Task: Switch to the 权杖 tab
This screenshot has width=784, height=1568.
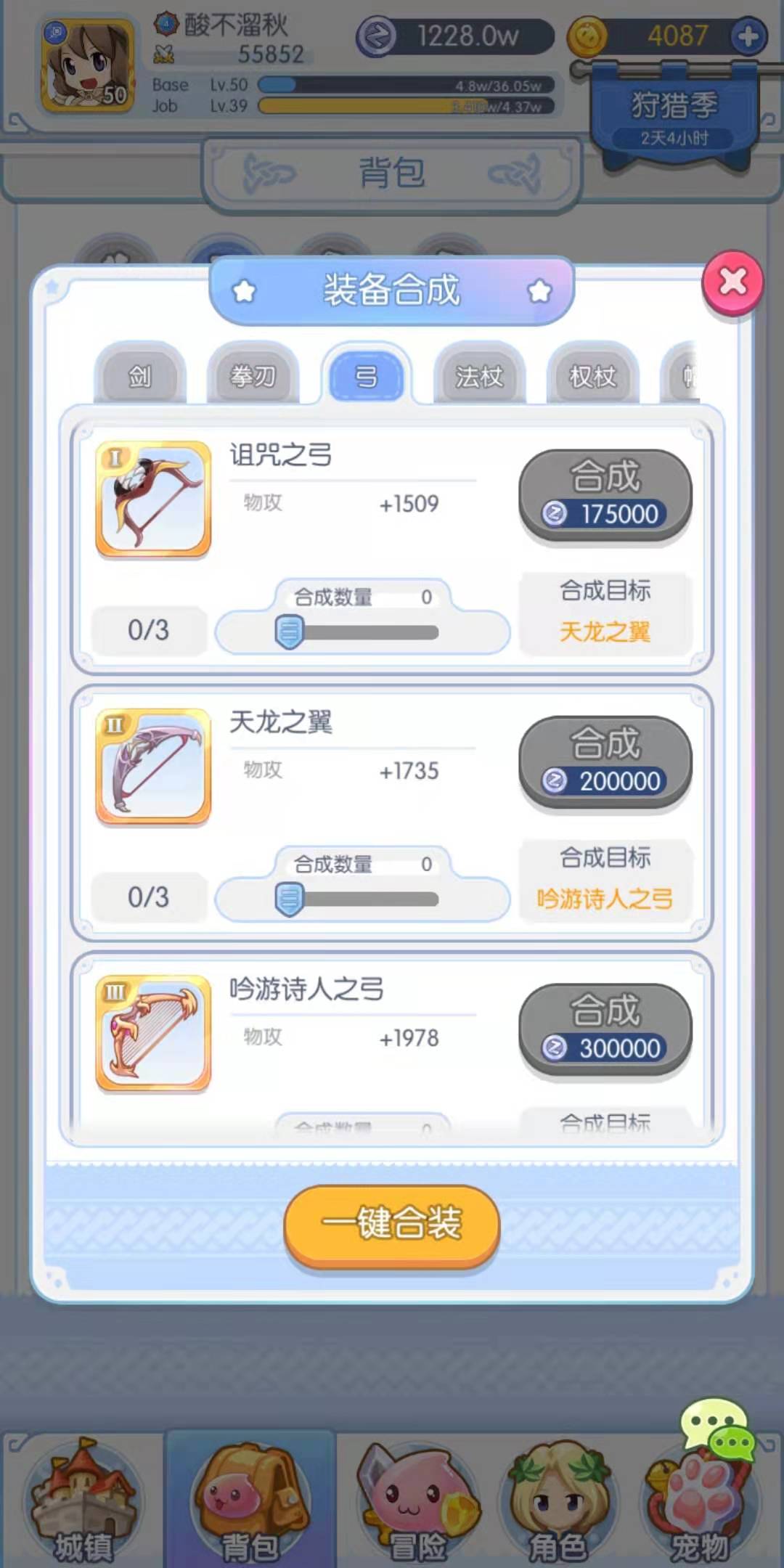Action: 592,376
